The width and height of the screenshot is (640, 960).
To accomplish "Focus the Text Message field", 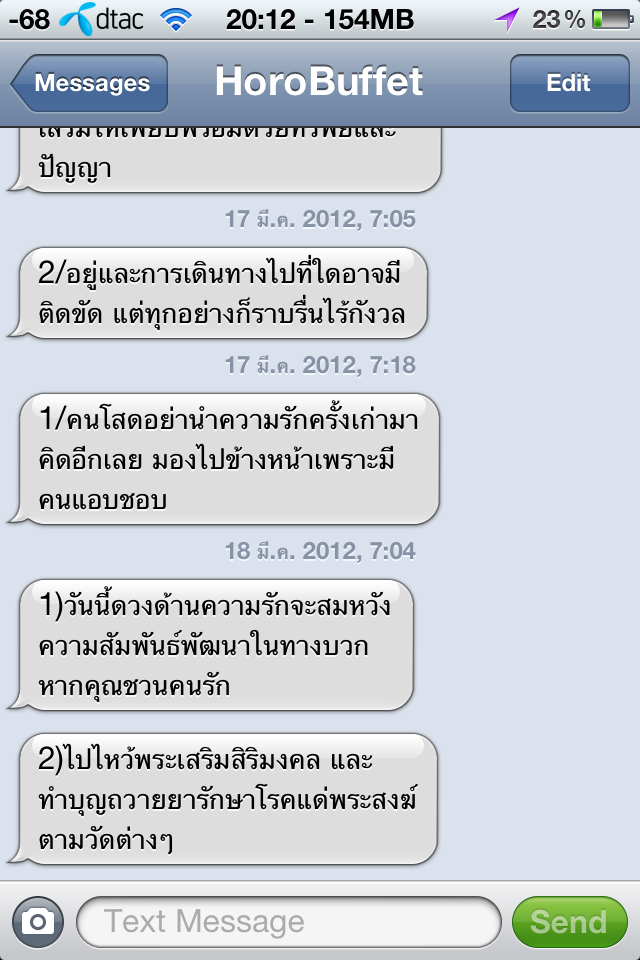I will [288, 921].
